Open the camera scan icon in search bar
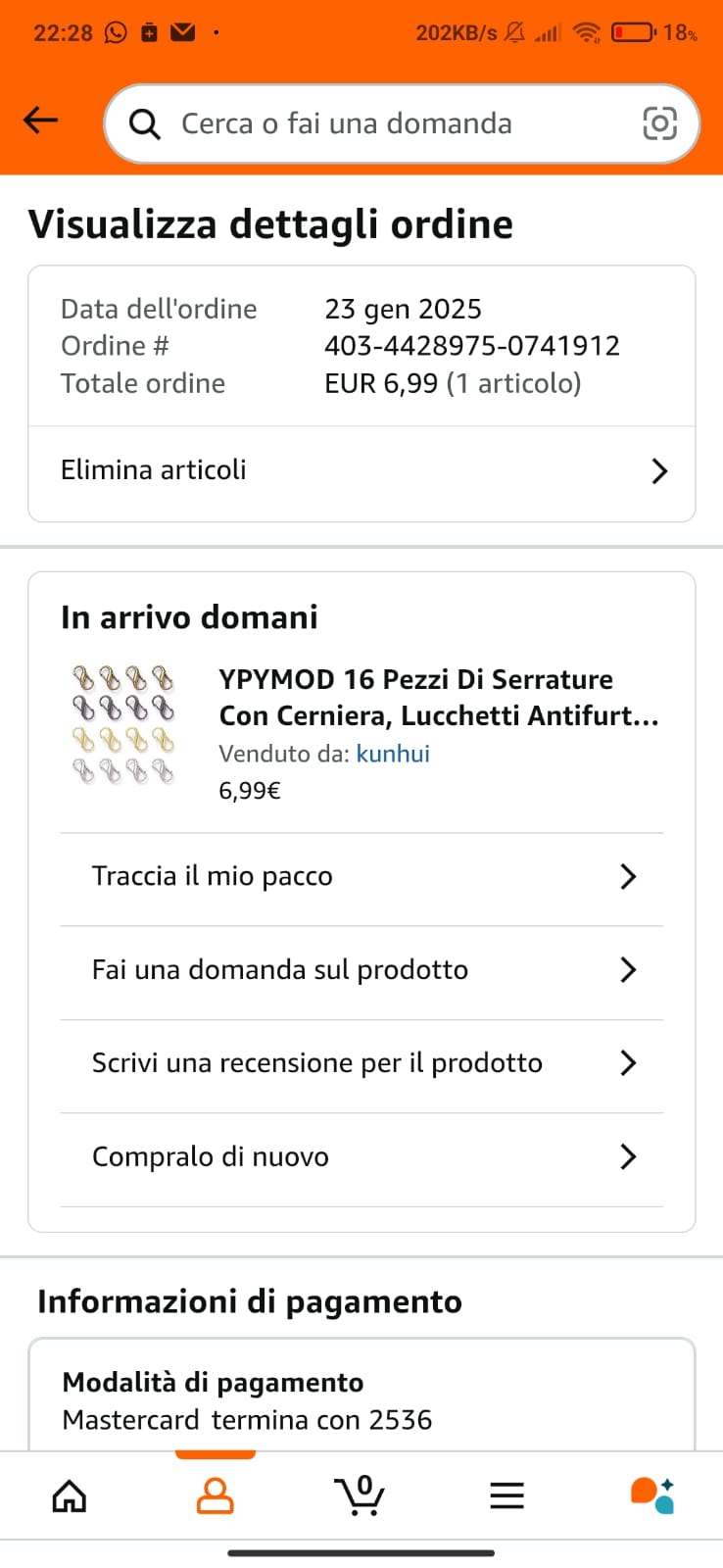Screen dimensions: 723x1568 pos(659,123)
